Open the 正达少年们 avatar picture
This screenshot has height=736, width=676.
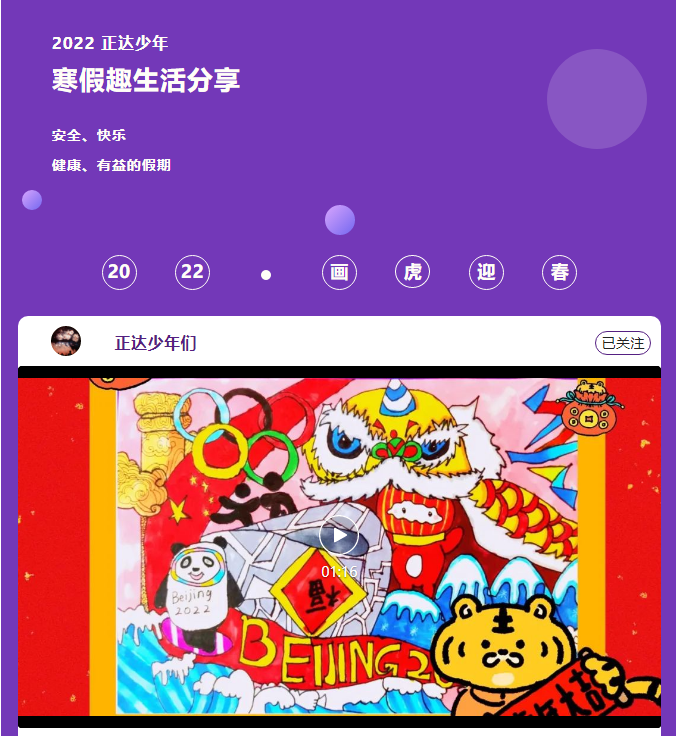(x=66, y=341)
